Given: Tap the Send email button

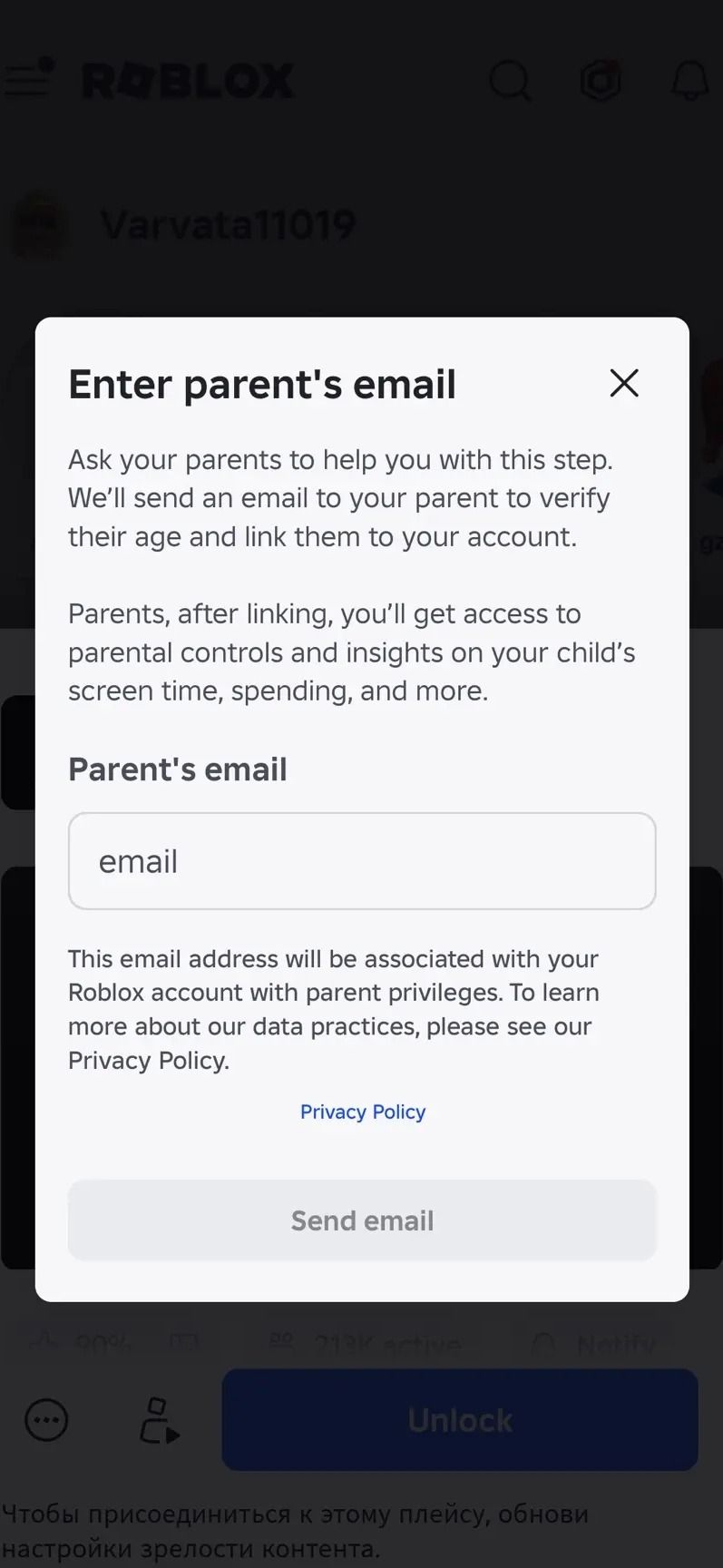Looking at the screenshot, I should coord(362,1220).
